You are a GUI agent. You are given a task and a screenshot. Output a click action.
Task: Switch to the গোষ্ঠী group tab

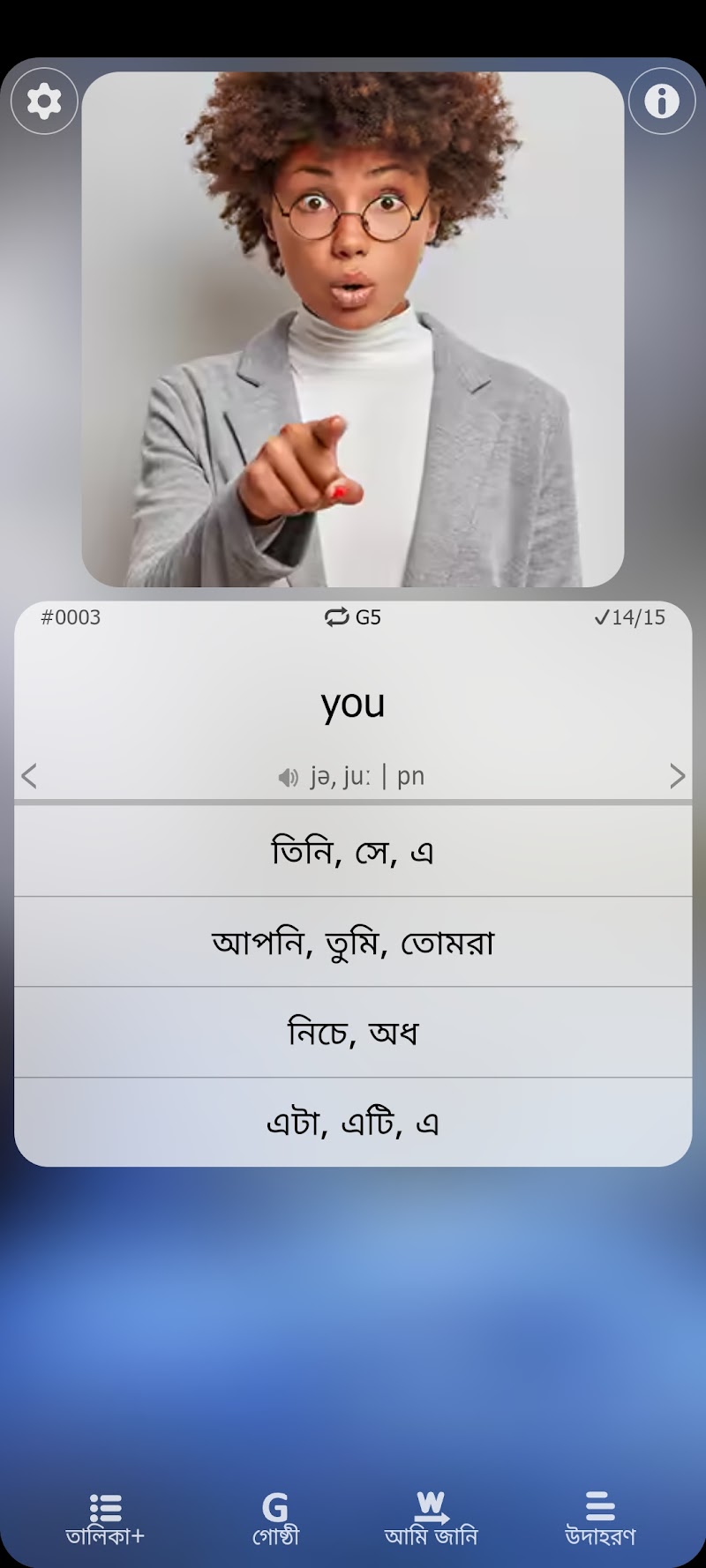275,1519
